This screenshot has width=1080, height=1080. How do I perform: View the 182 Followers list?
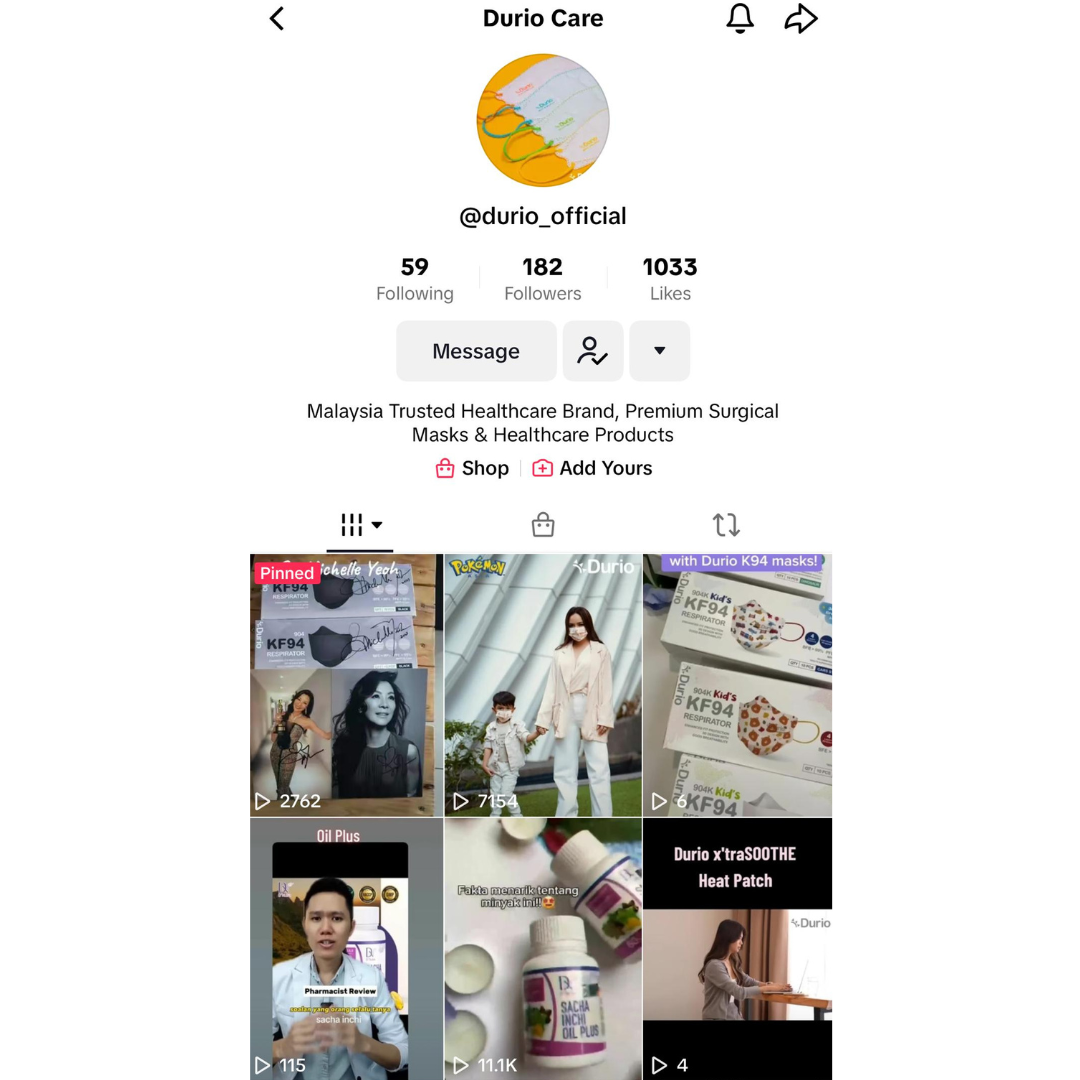click(x=542, y=278)
